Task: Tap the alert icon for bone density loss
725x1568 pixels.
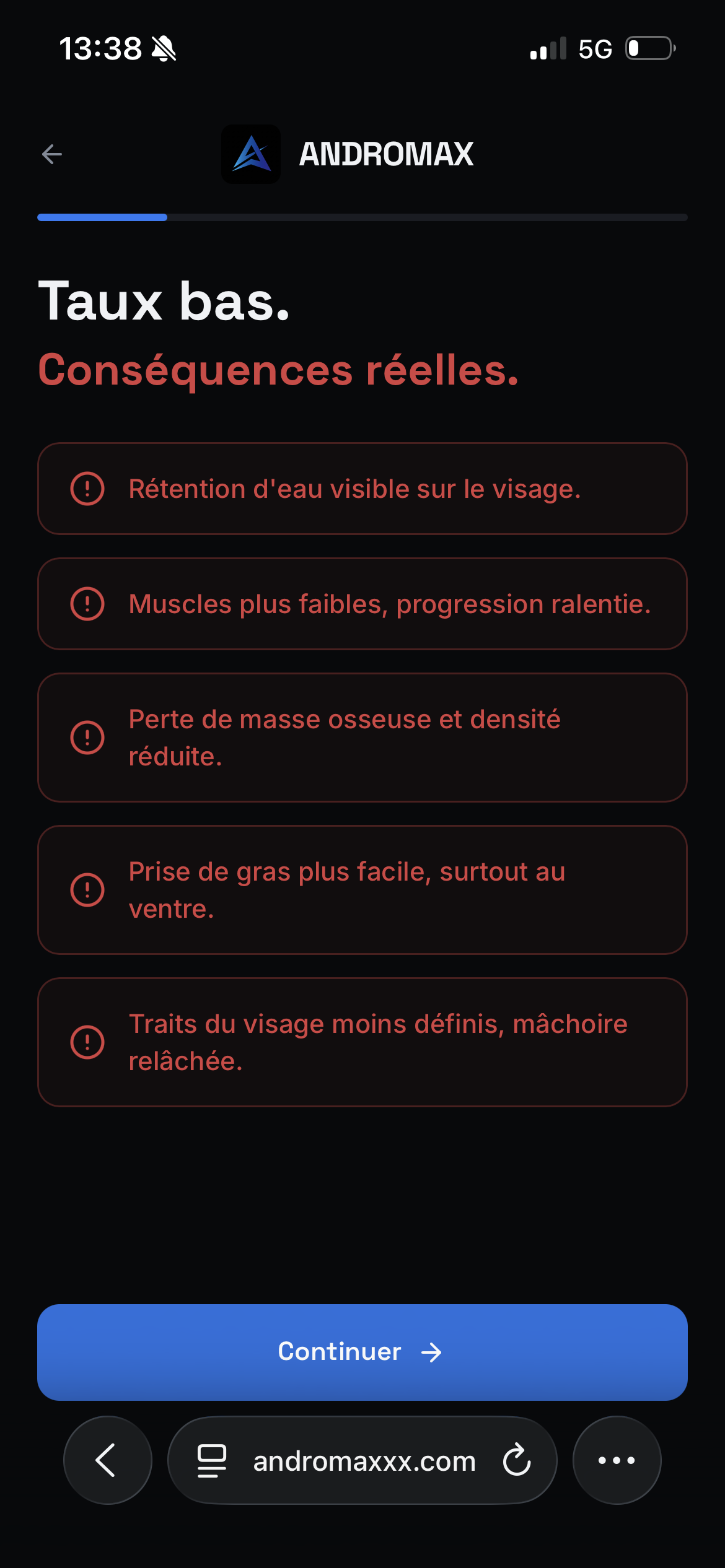Action: tap(88, 737)
